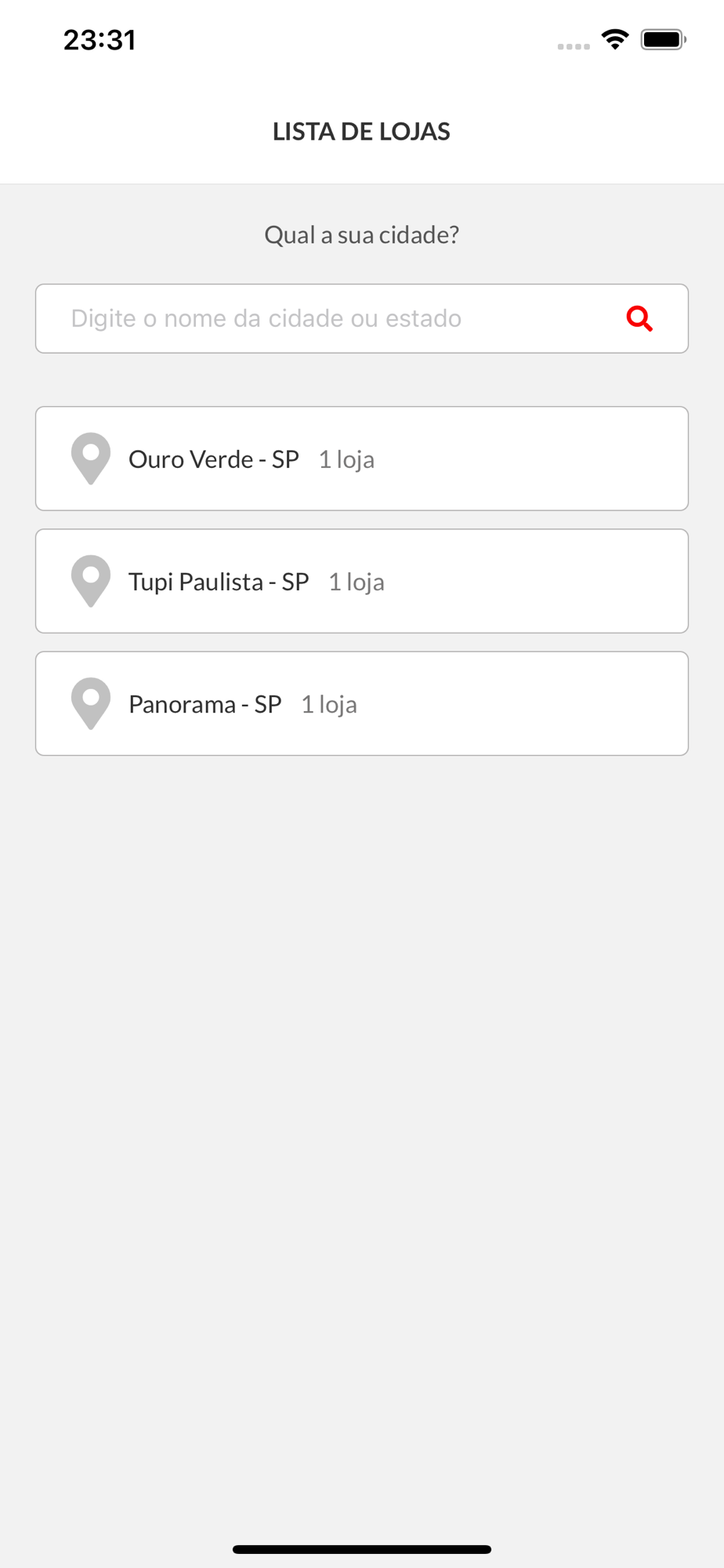Select Tupi Paulista - SP from the list

(362, 581)
